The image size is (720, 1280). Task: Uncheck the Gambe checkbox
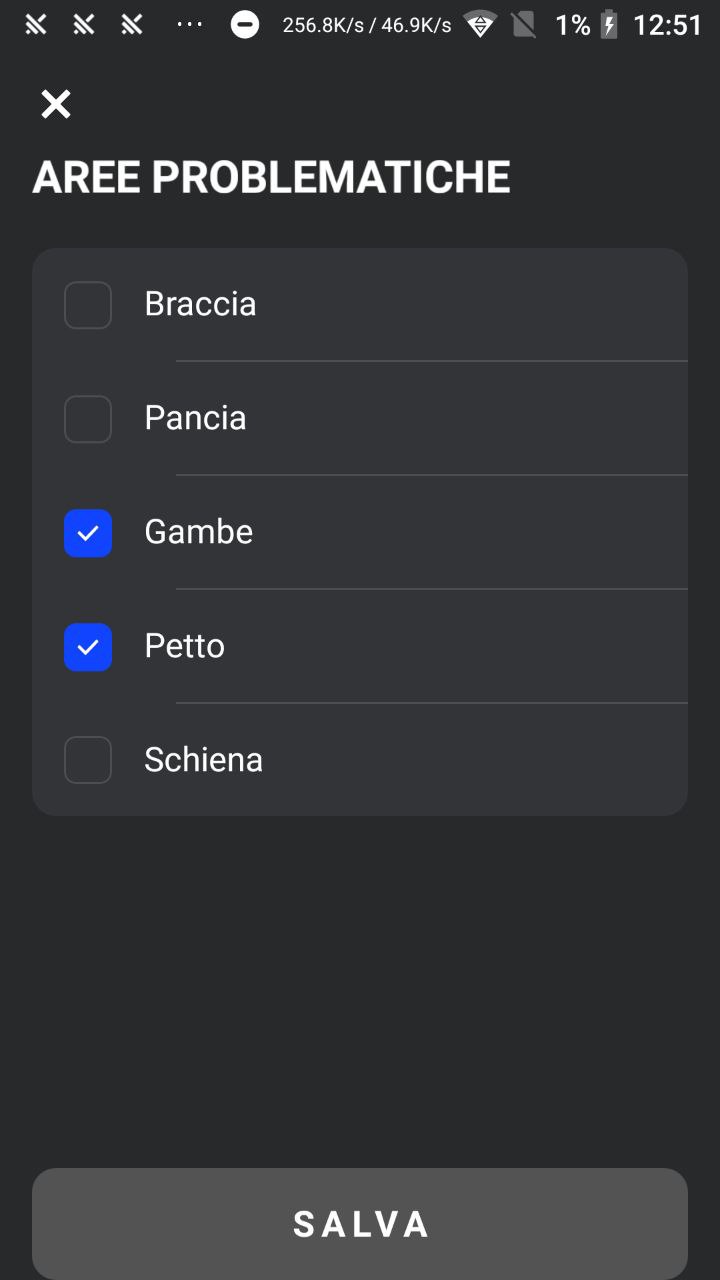pos(88,533)
